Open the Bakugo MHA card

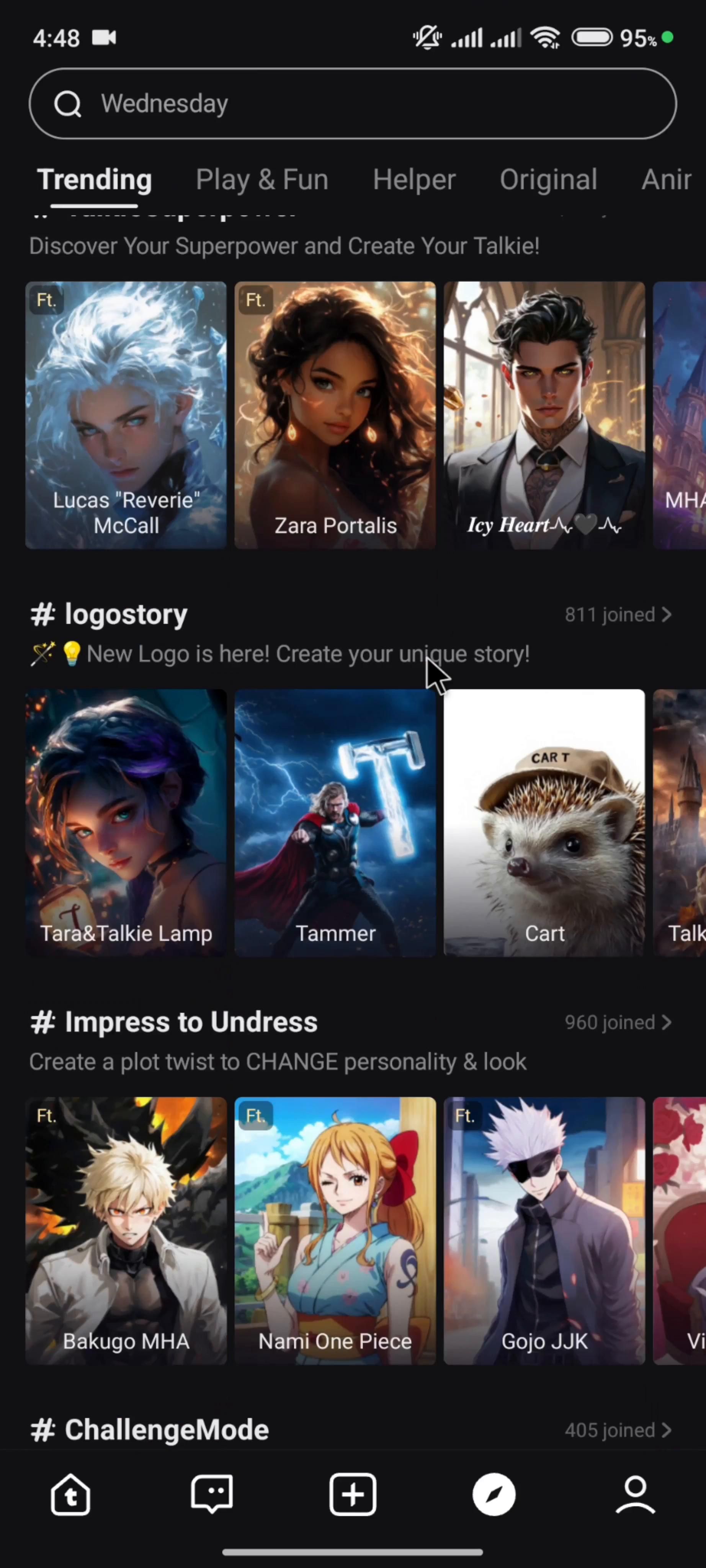[x=126, y=1230]
